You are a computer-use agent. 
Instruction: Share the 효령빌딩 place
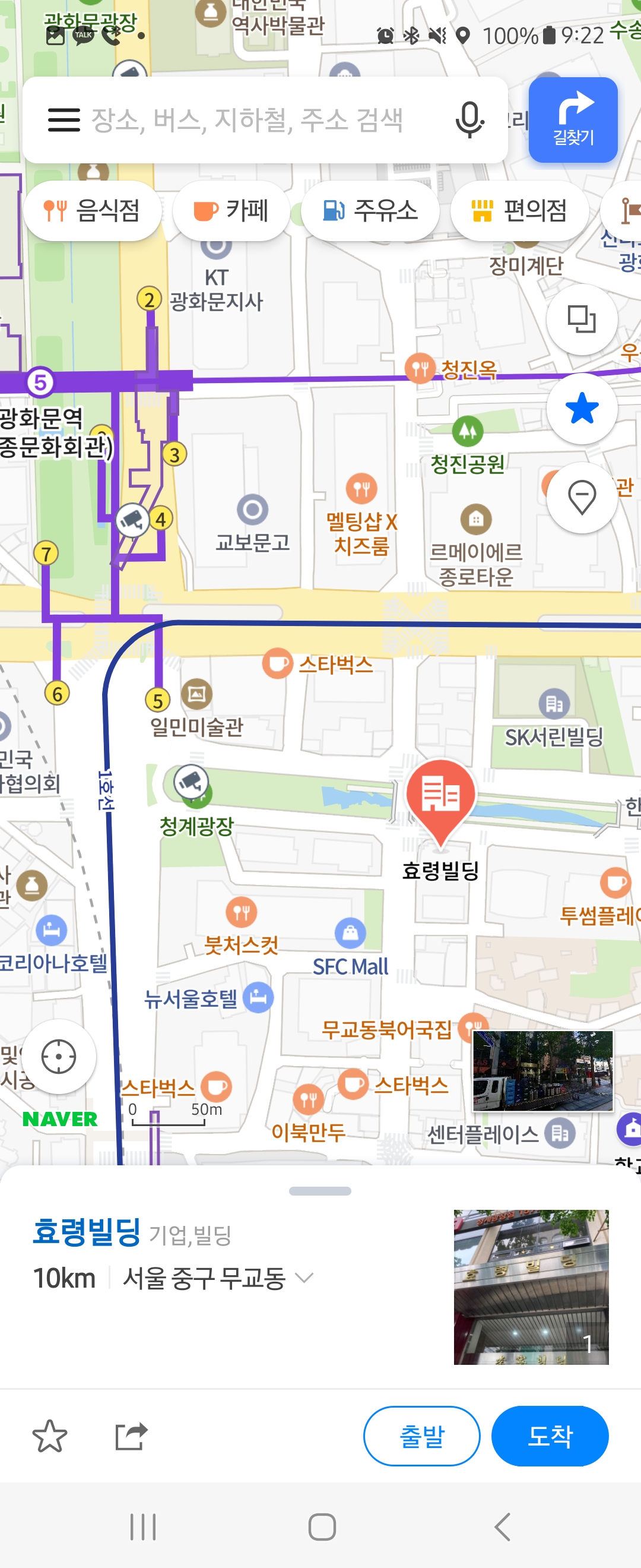[131, 1436]
